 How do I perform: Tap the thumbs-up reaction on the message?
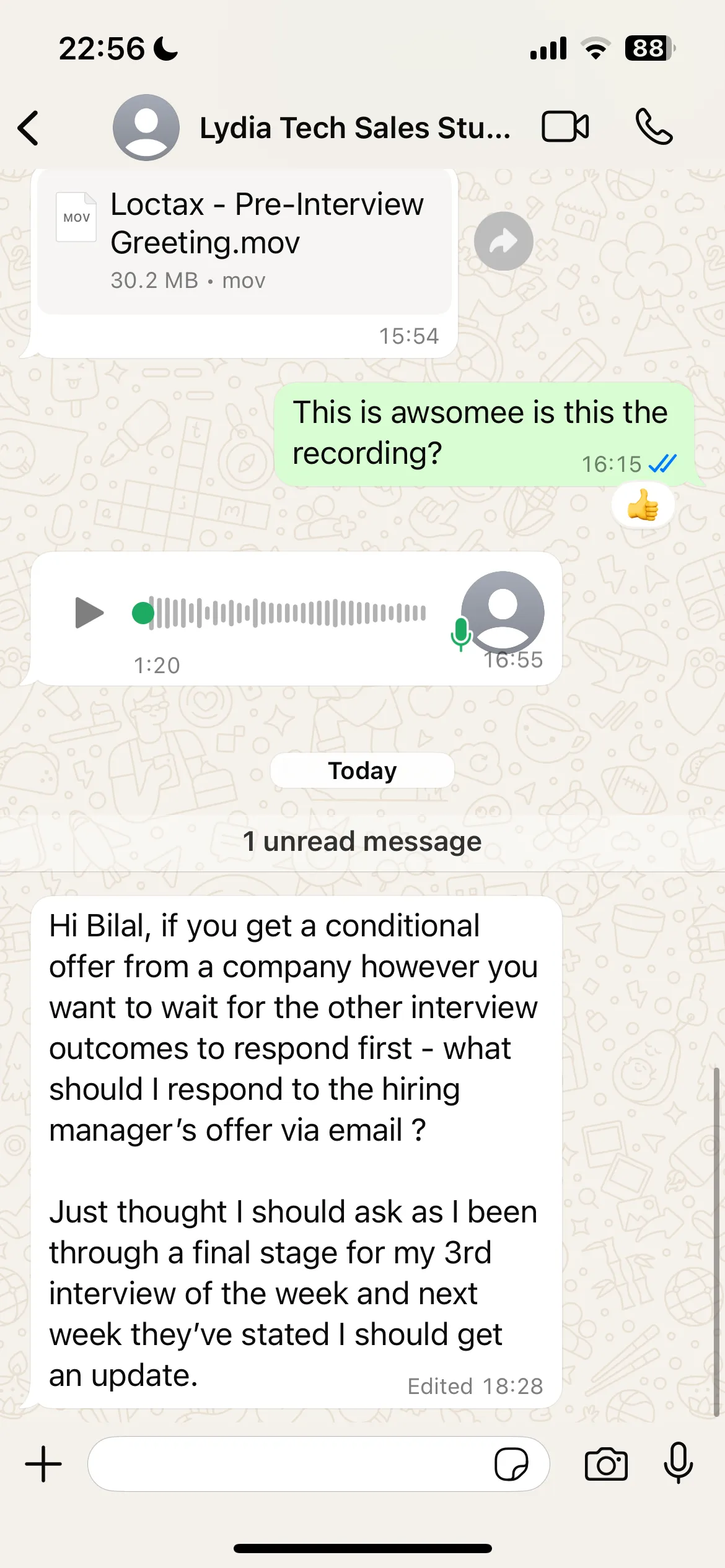coord(643,505)
